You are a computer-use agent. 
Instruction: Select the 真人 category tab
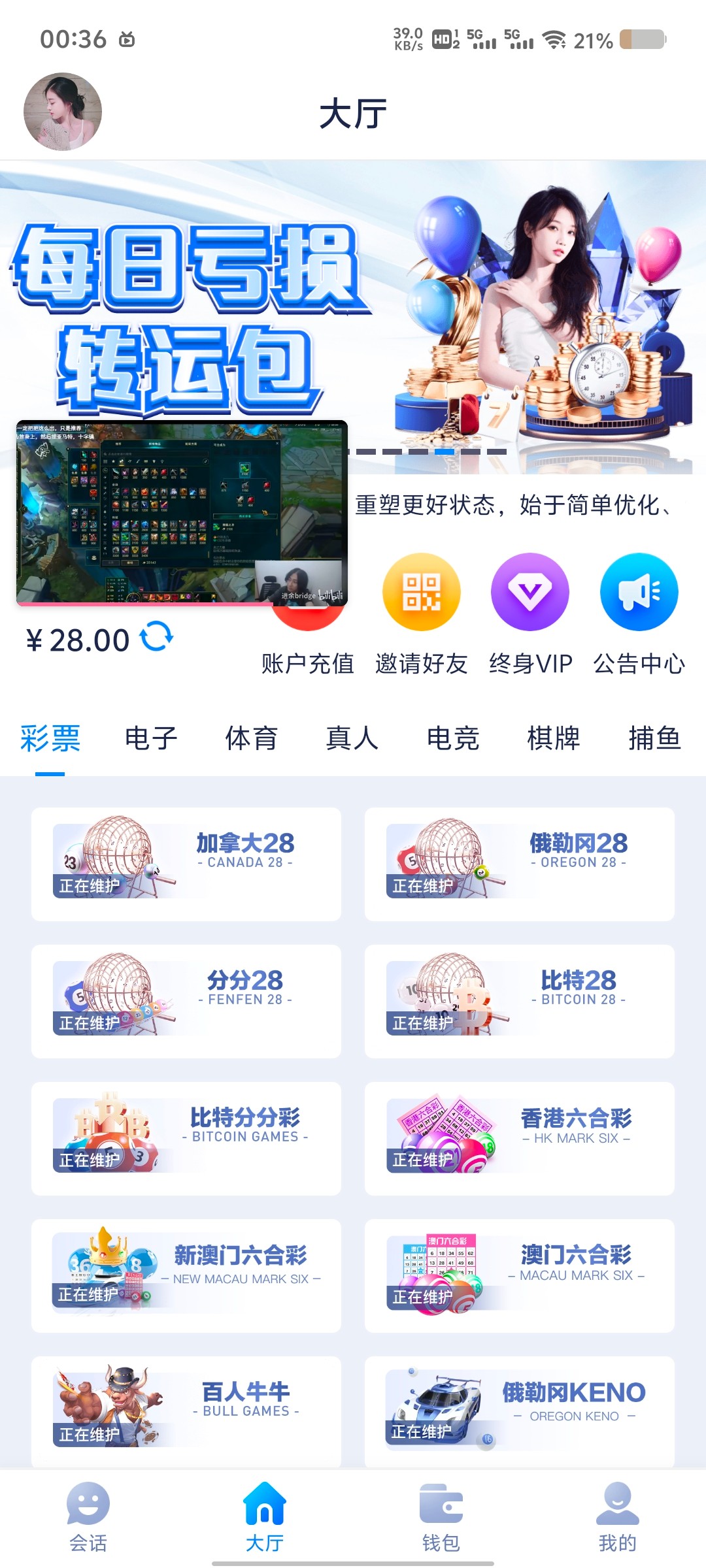click(352, 739)
